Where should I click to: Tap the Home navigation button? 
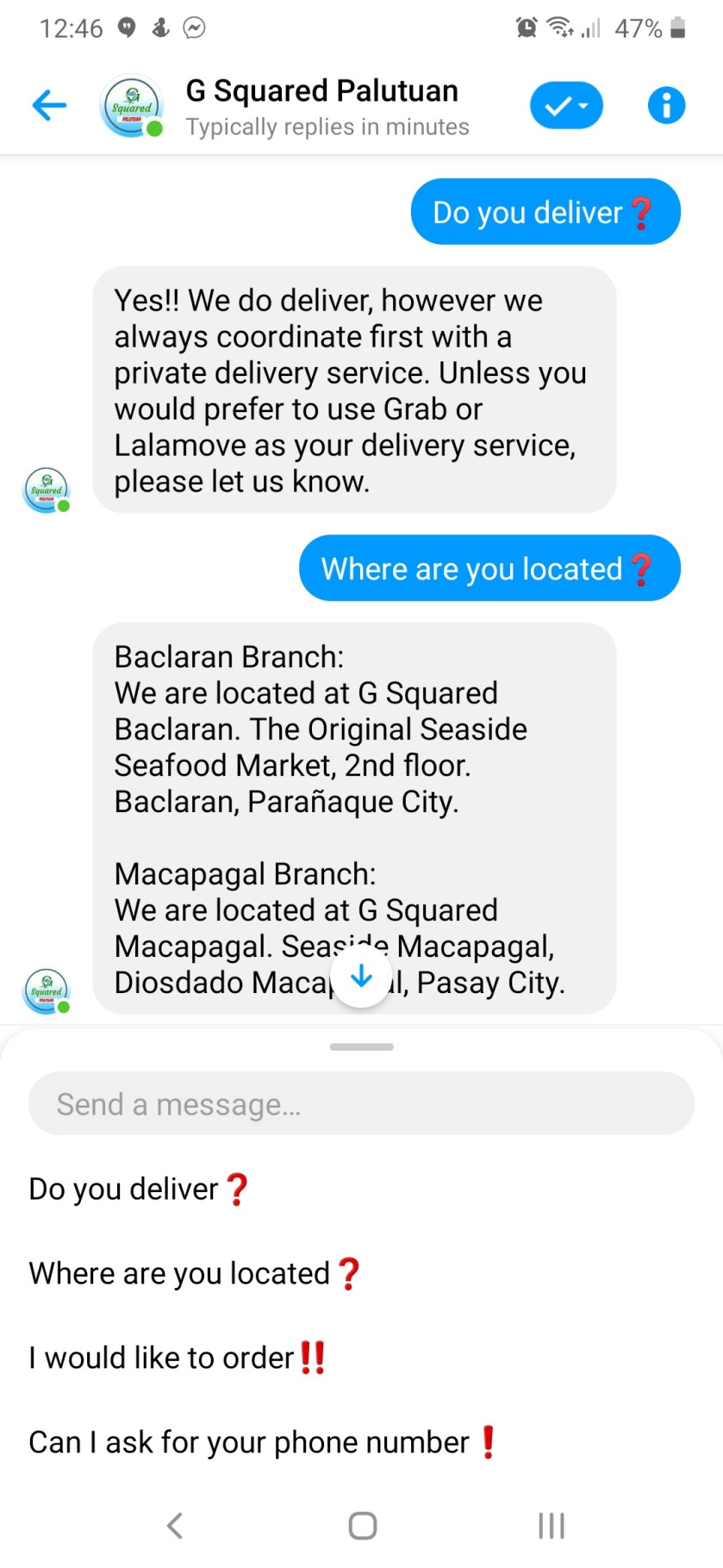[x=361, y=1524]
